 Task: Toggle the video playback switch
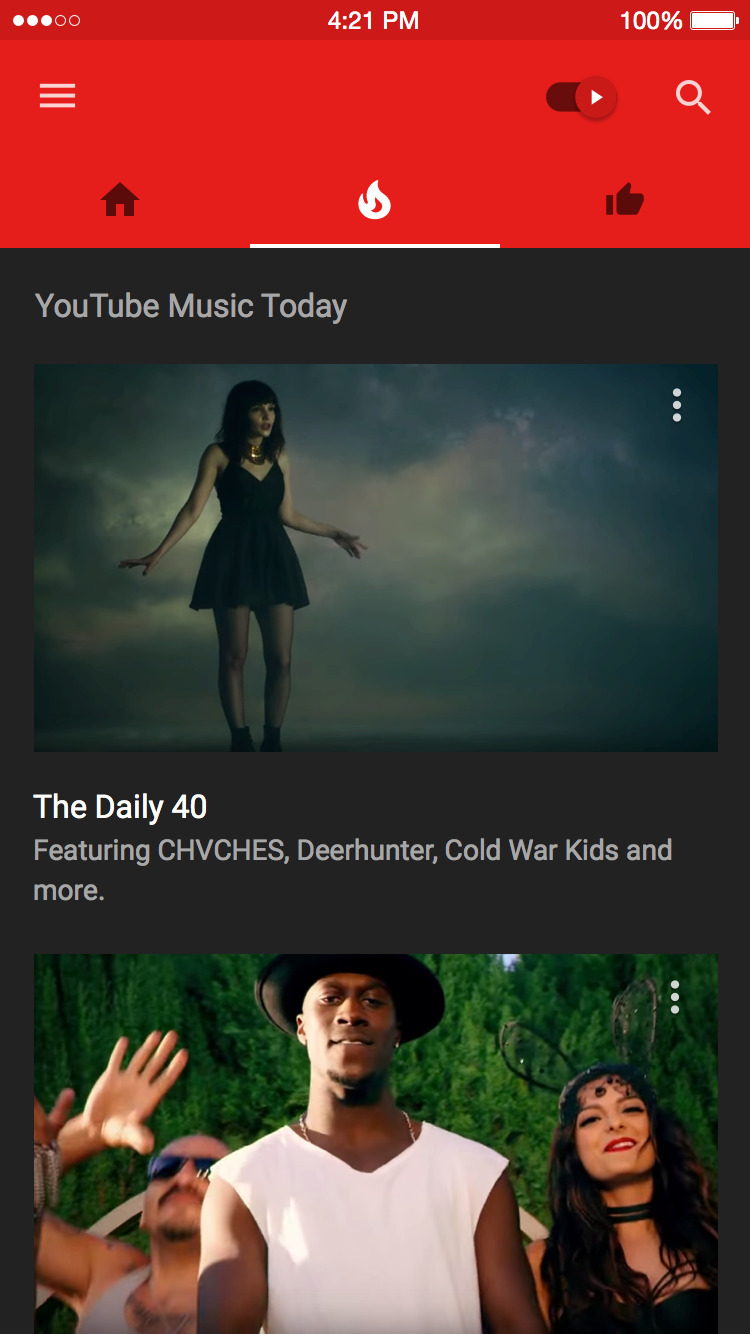[581, 97]
